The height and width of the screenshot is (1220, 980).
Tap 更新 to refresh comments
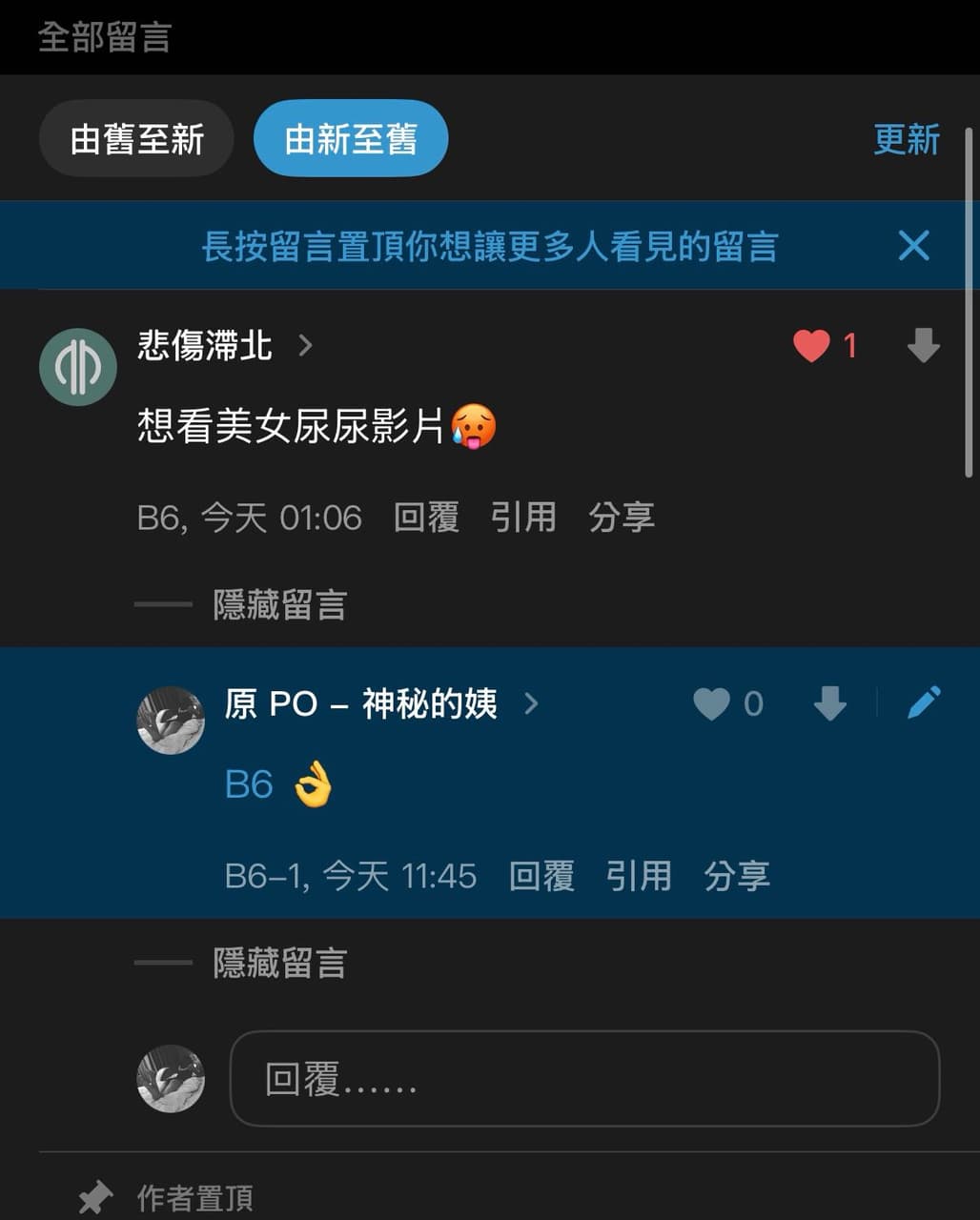(x=907, y=139)
